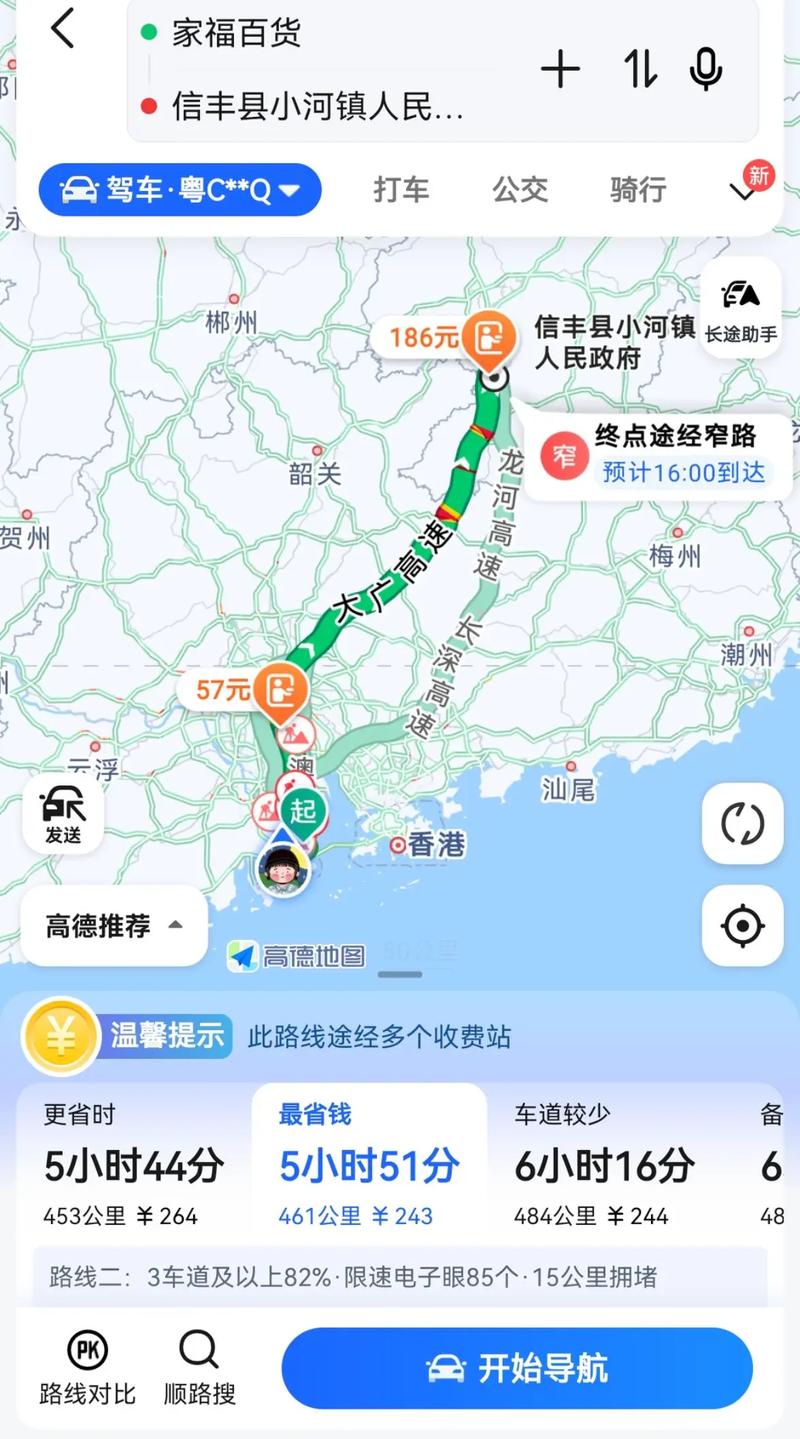Tap the 发送 send-to-car icon
Image resolution: width=800 pixels, height=1439 pixels.
coord(62,812)
